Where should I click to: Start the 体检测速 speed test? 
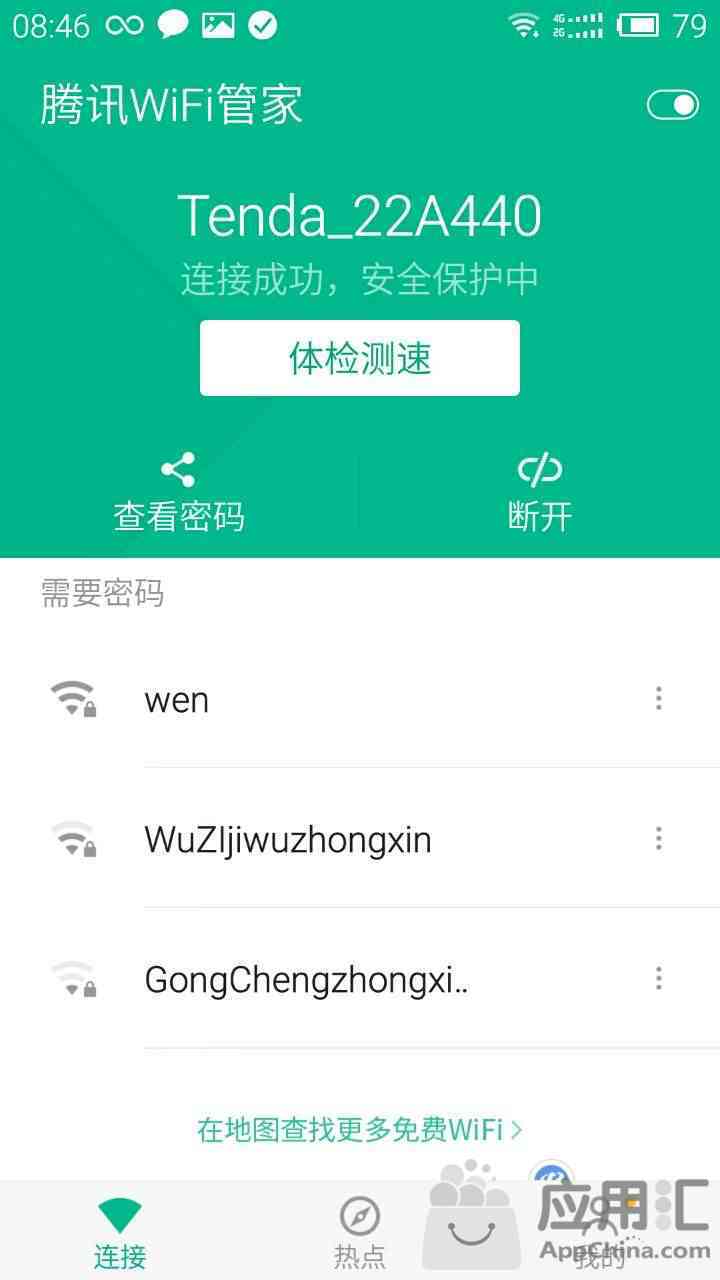(x=360, y=358)
